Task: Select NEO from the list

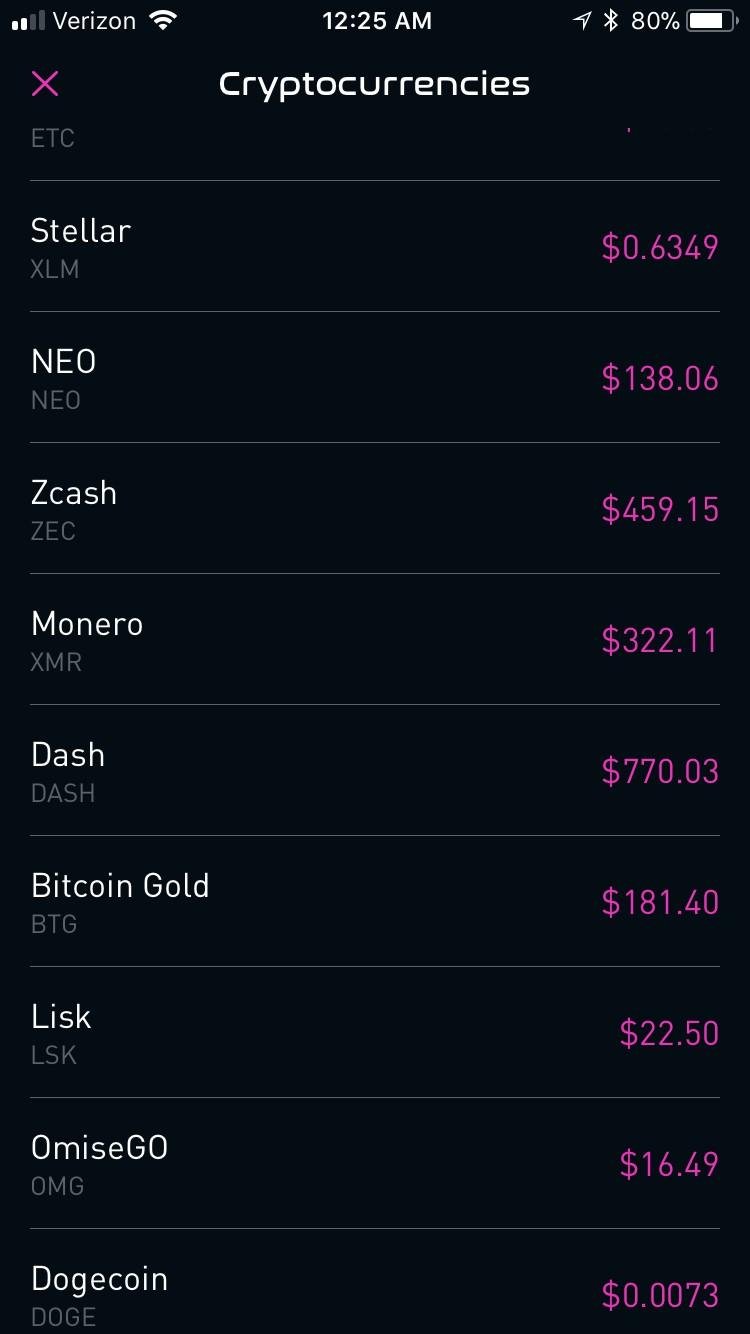Action: (375, 378)
